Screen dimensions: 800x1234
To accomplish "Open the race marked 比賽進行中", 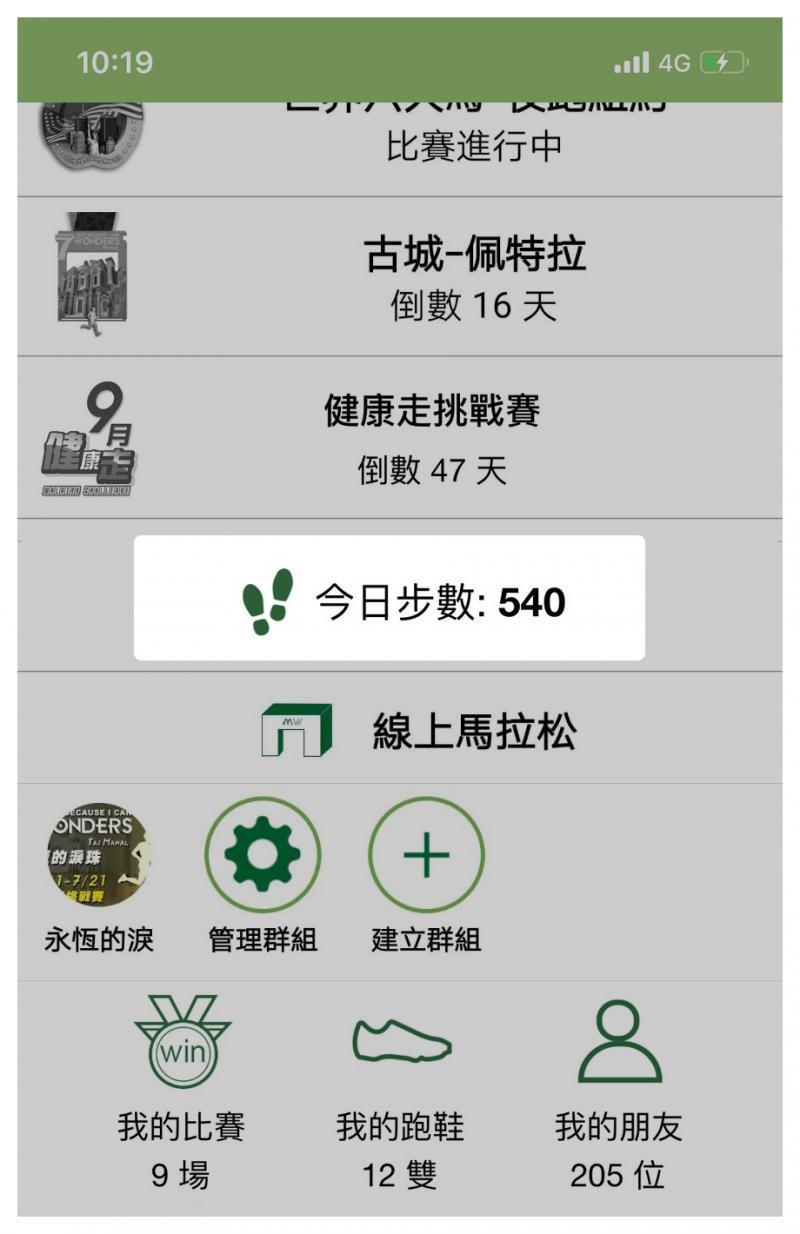I will 400,146.
